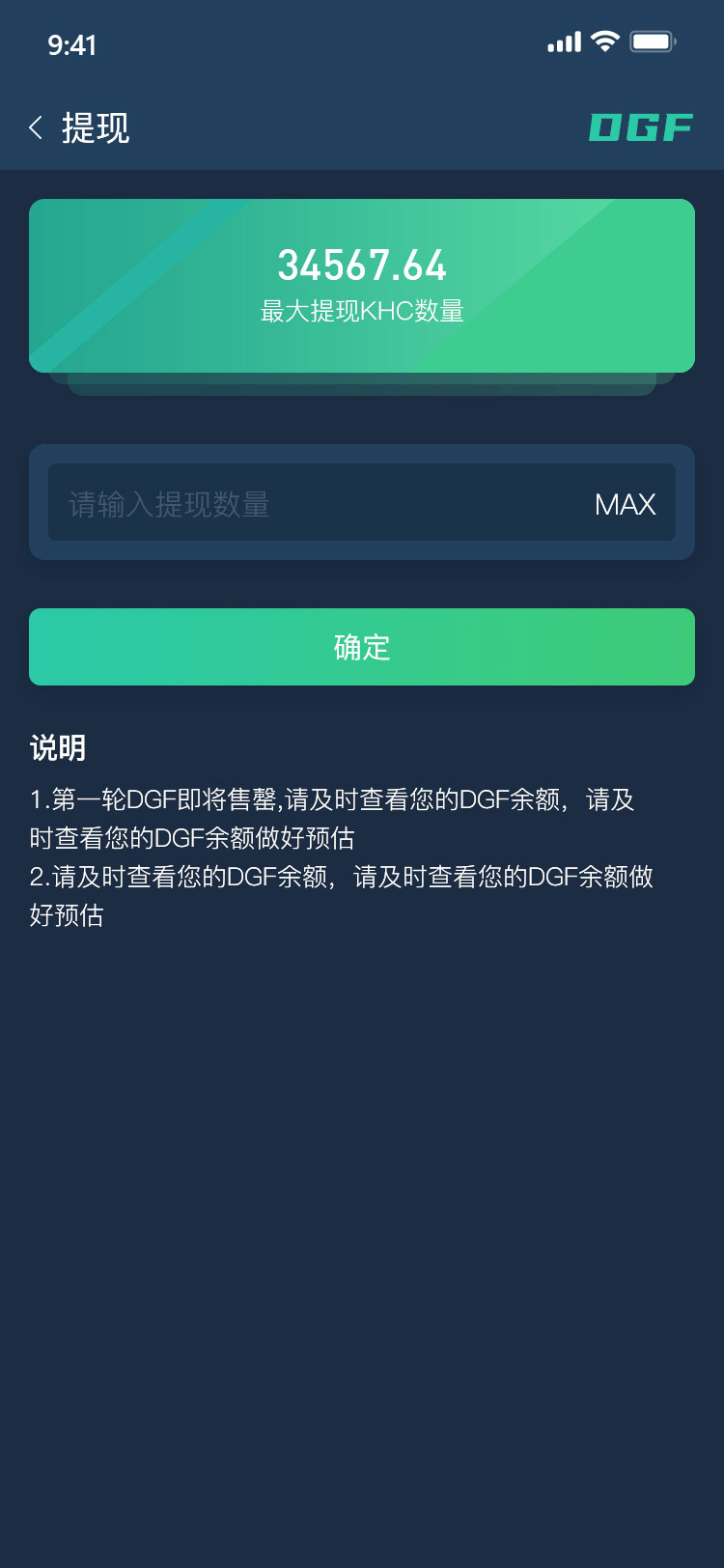This screenshot has height=1568, width=724.
Task: Fill the maximum amount with MAX
Action: tap(625, 504)
